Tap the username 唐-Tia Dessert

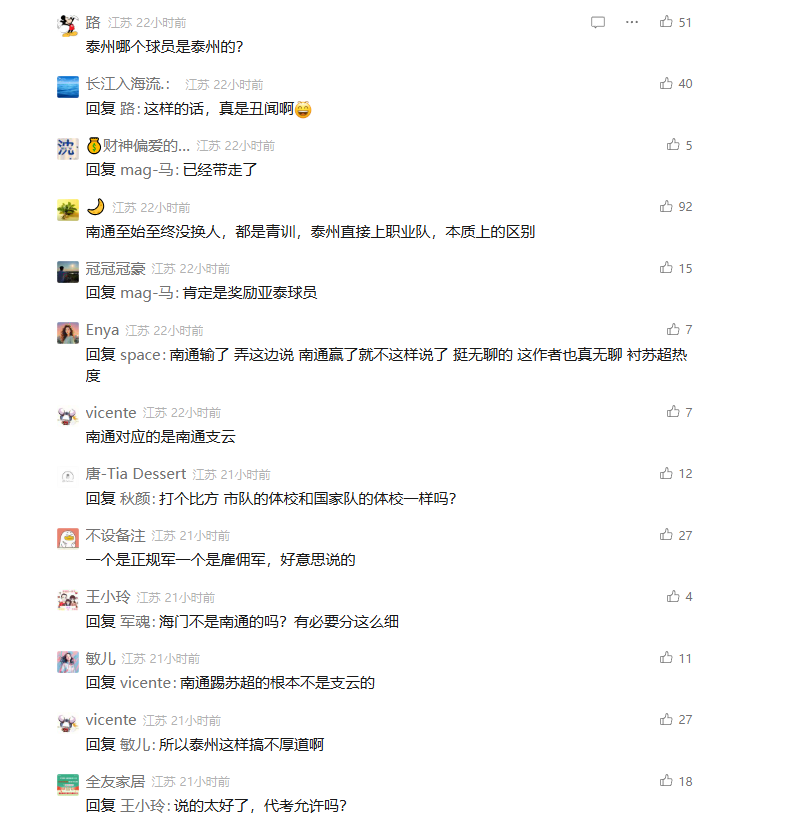[136, 474]
